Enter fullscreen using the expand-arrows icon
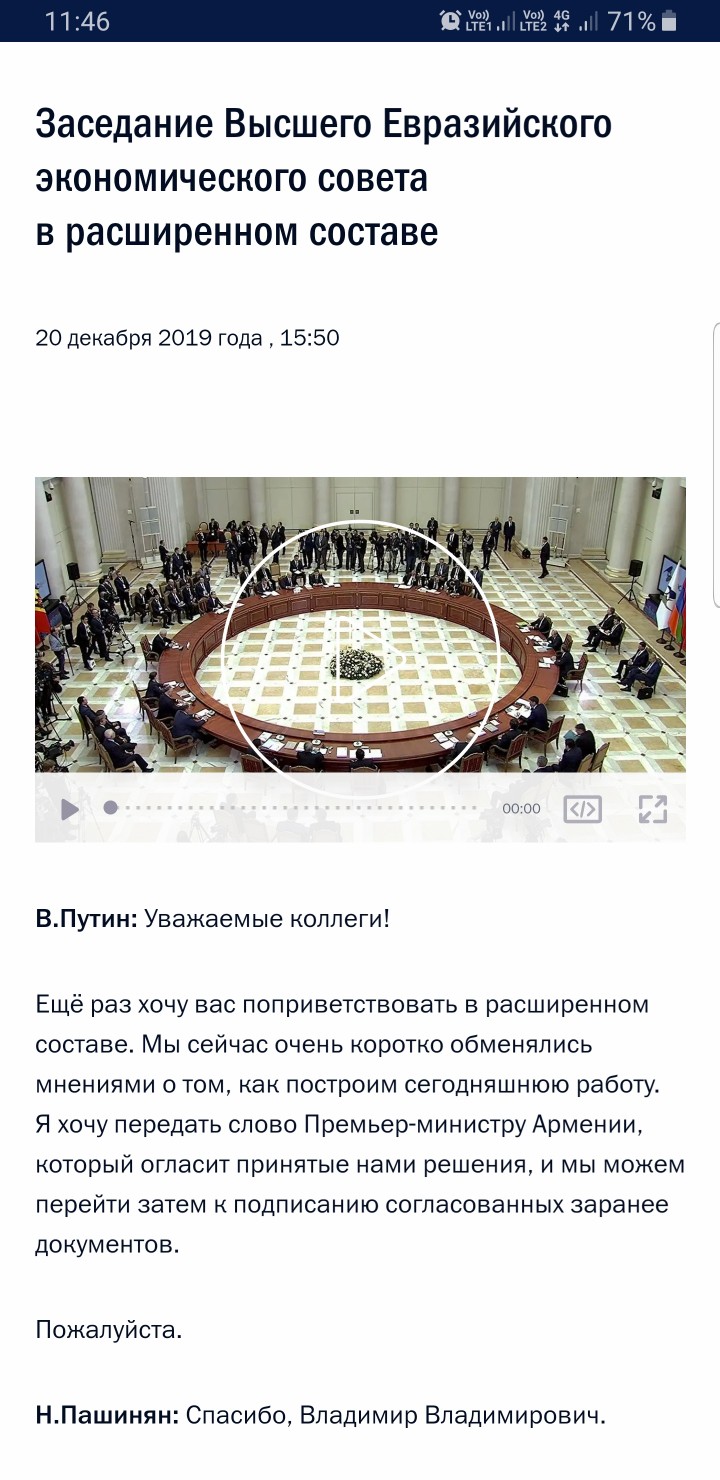 point(653,808)
